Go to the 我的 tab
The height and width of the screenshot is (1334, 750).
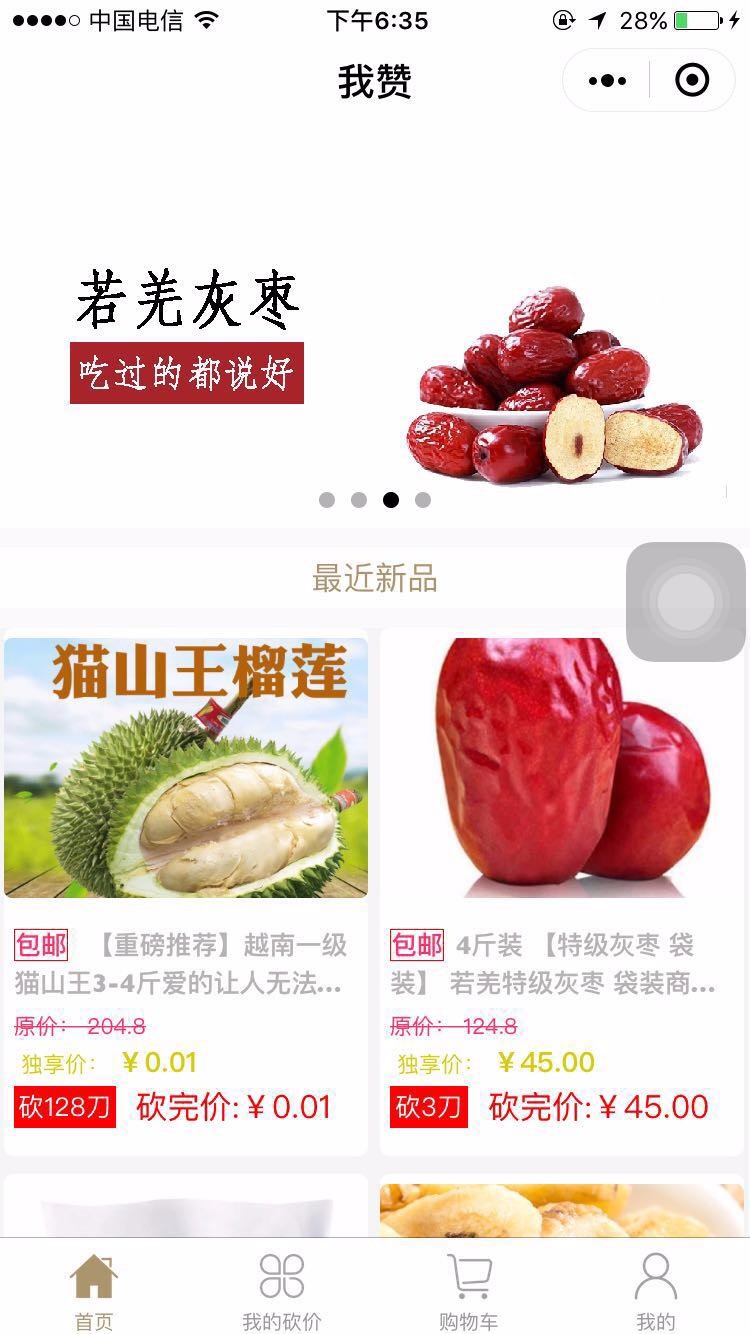pos(656,1291)
